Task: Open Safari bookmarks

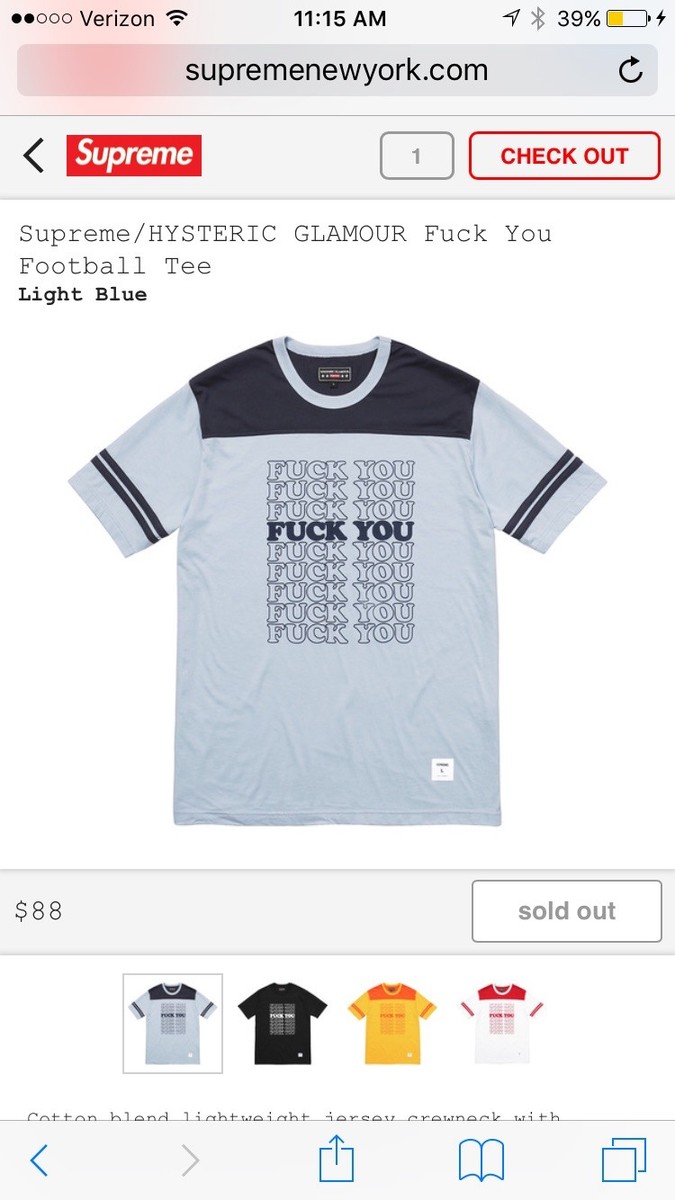Action: [481, 1160]
